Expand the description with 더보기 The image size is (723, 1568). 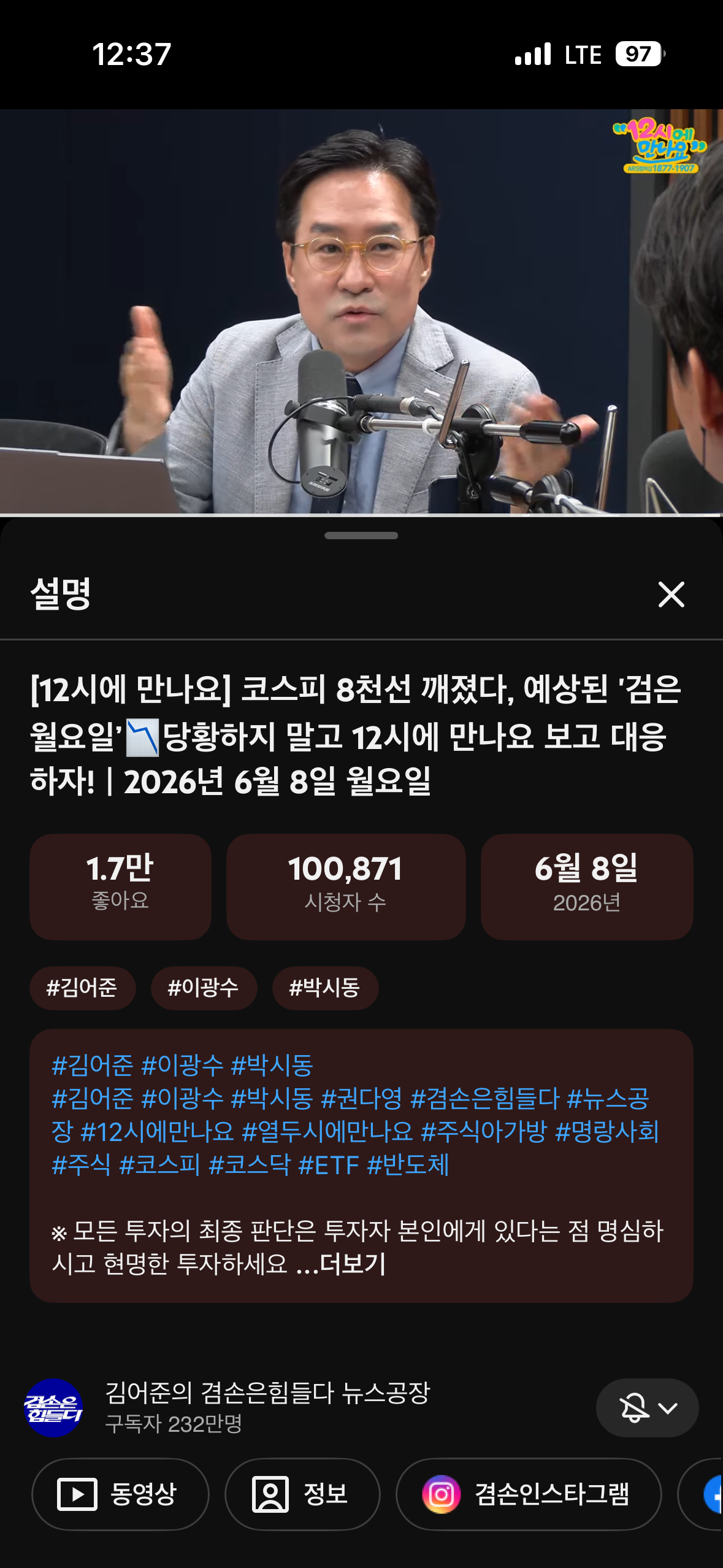point(353,1264)
